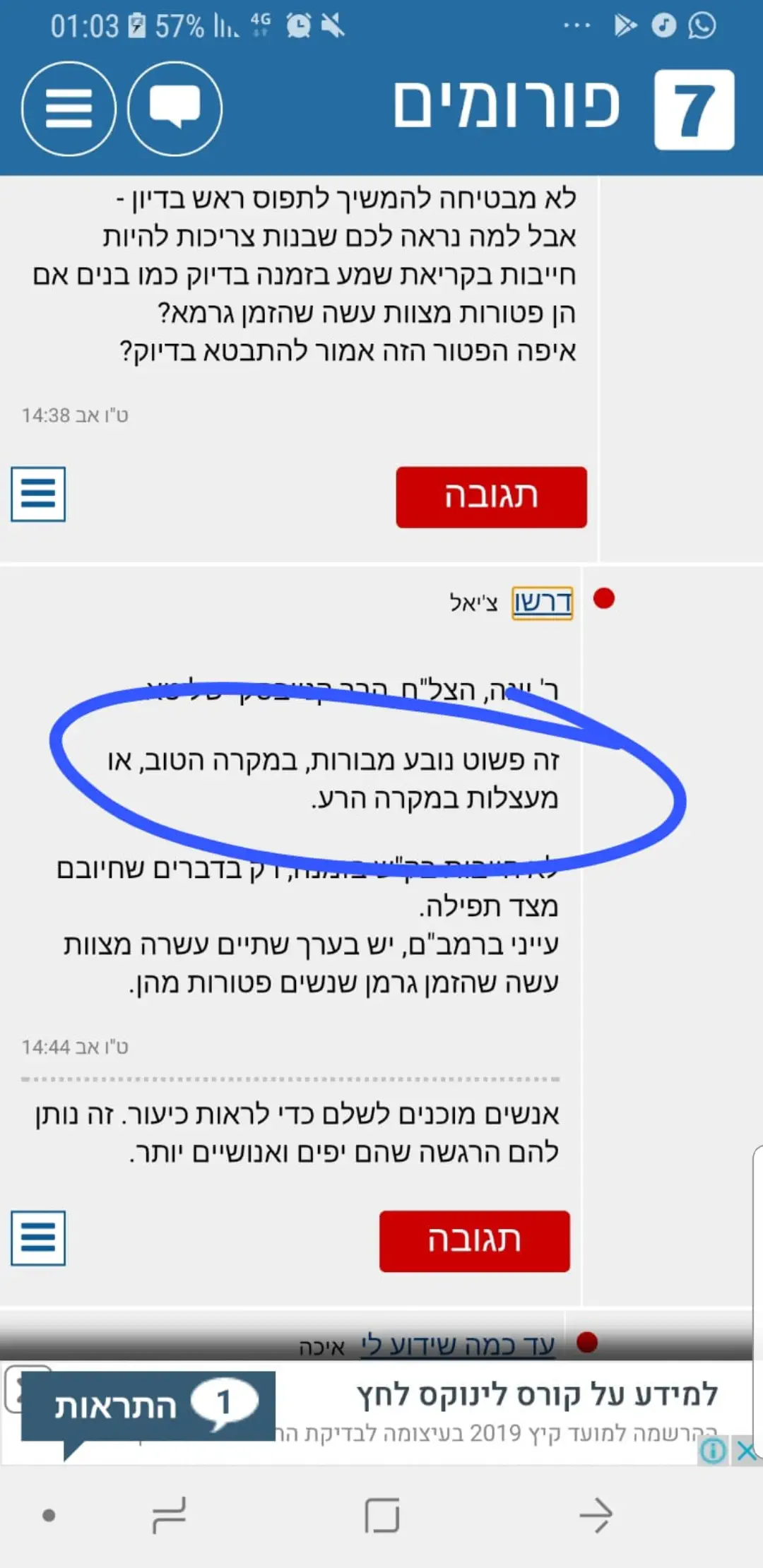Open the hamburger menu in the header
Screen dimensions: 763x1568
pos(69,109)
